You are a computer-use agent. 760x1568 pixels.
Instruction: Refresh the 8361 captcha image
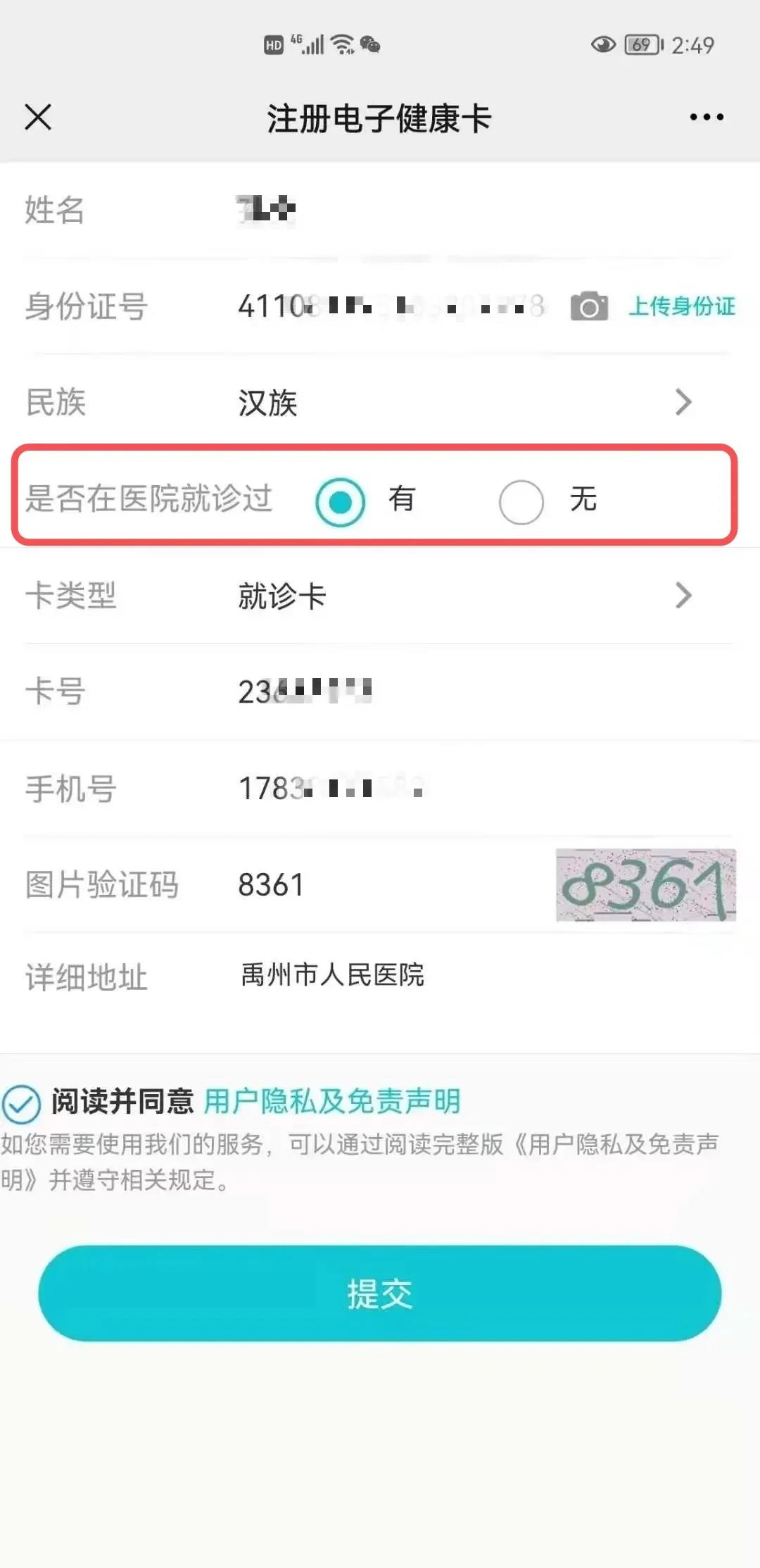645,885
